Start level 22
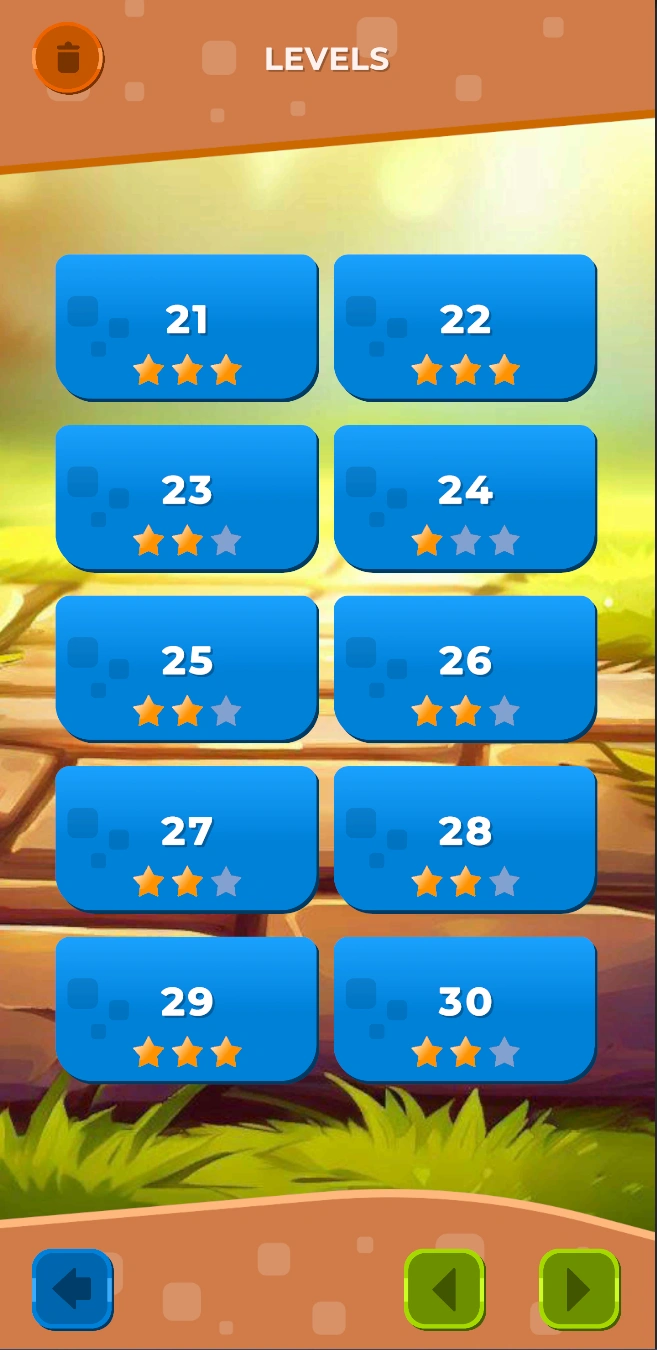Image resolution: width=657 pixels, height=1350 pixels. 465,327
